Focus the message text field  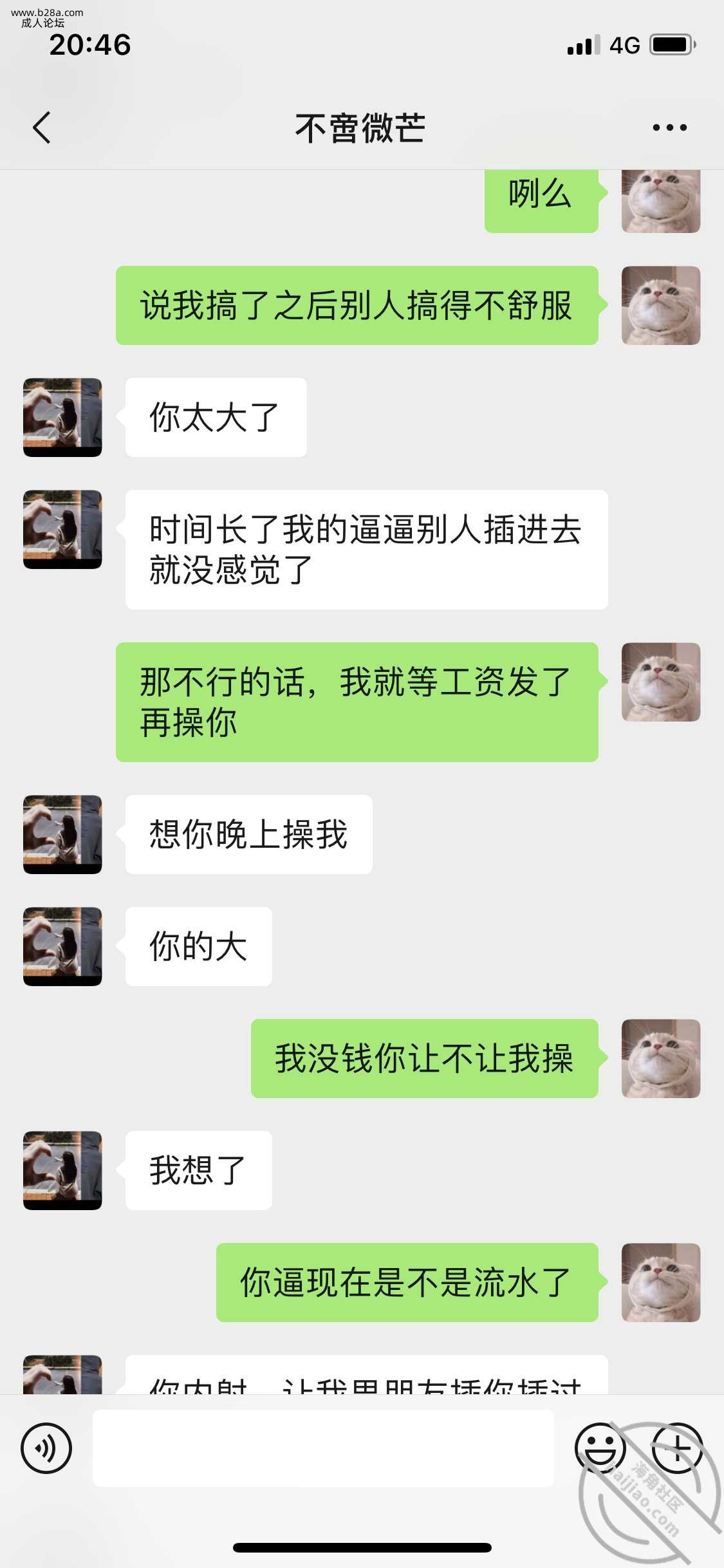[323, 1448]
